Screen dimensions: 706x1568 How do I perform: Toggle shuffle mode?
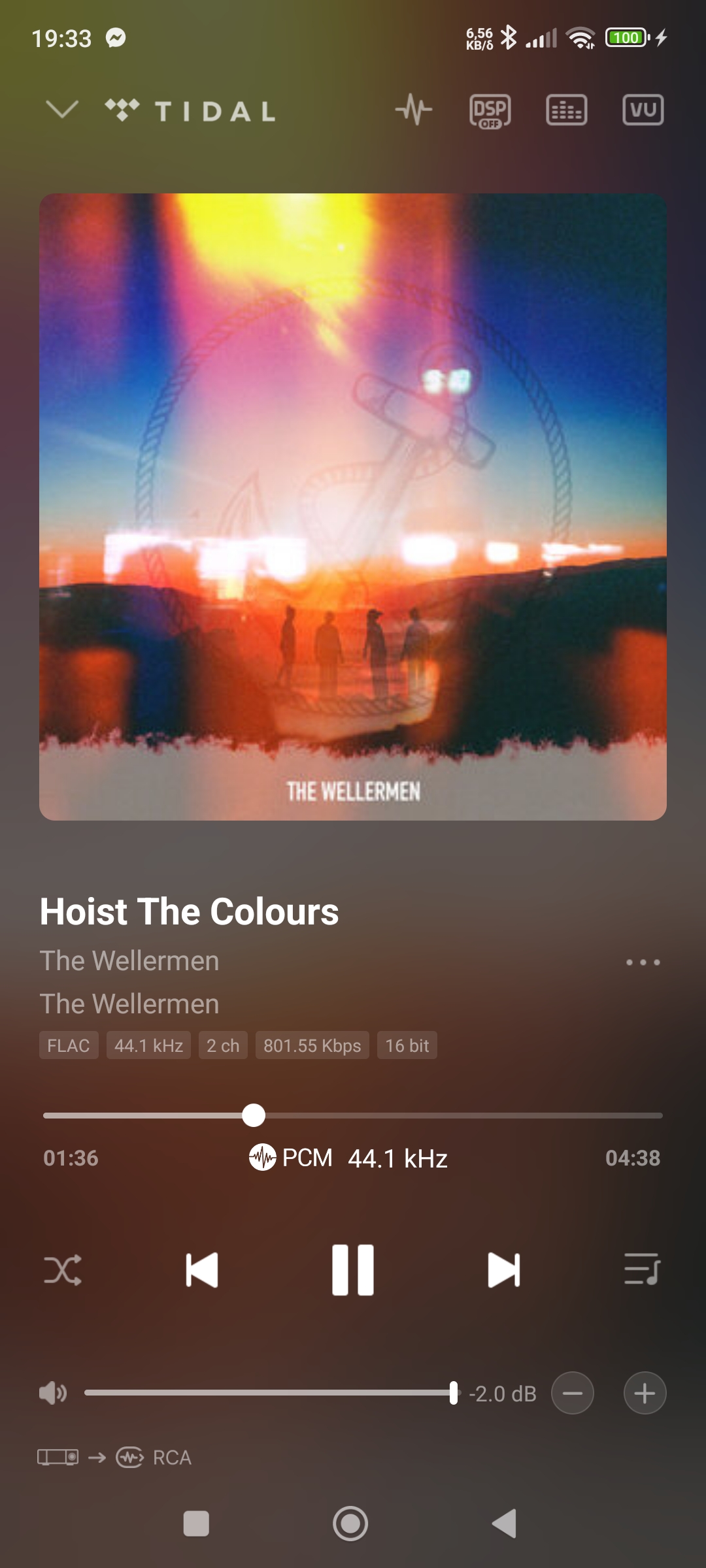pyautogui.click(x=63, y=1269)
